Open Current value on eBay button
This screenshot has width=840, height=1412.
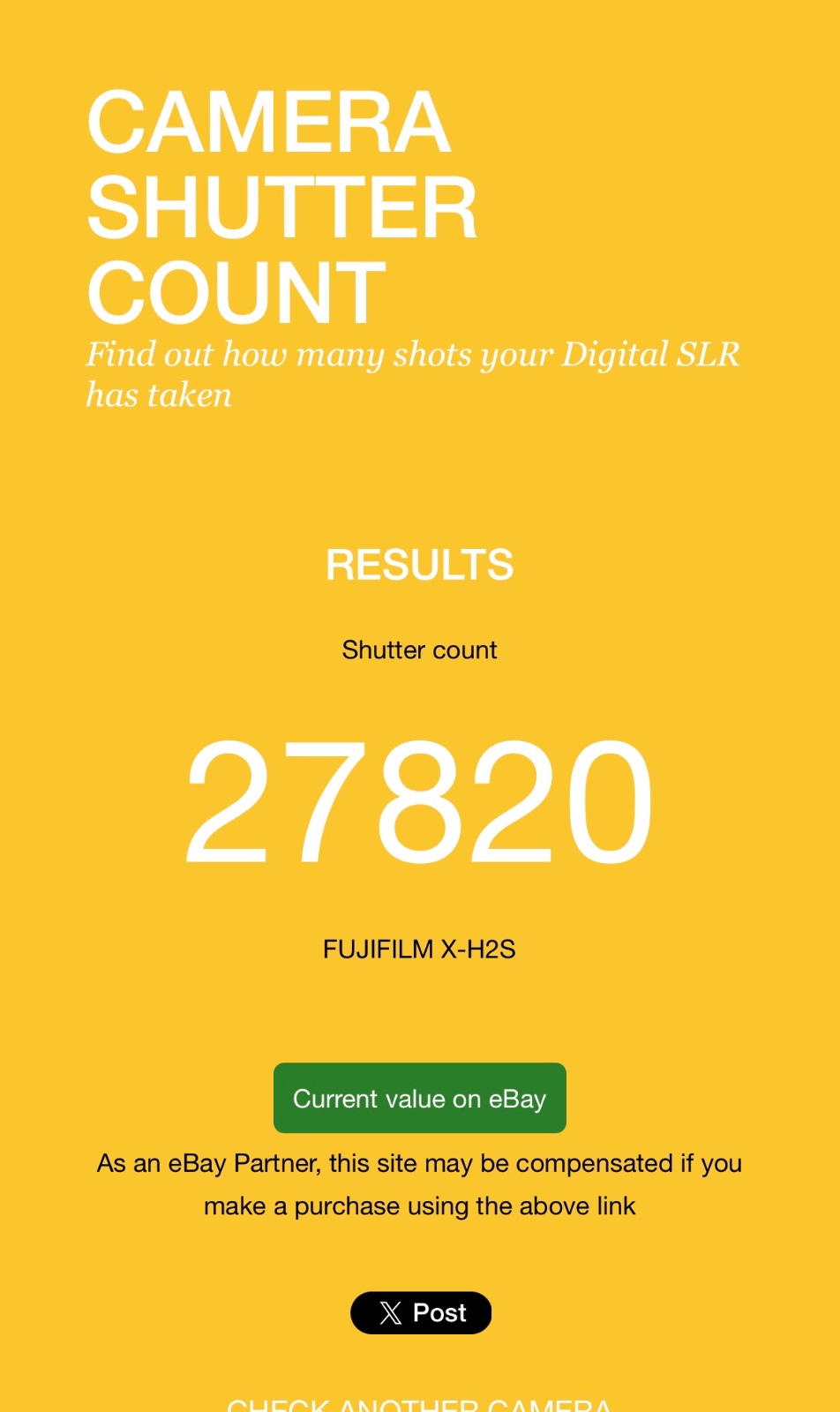tap(419, 1098)
